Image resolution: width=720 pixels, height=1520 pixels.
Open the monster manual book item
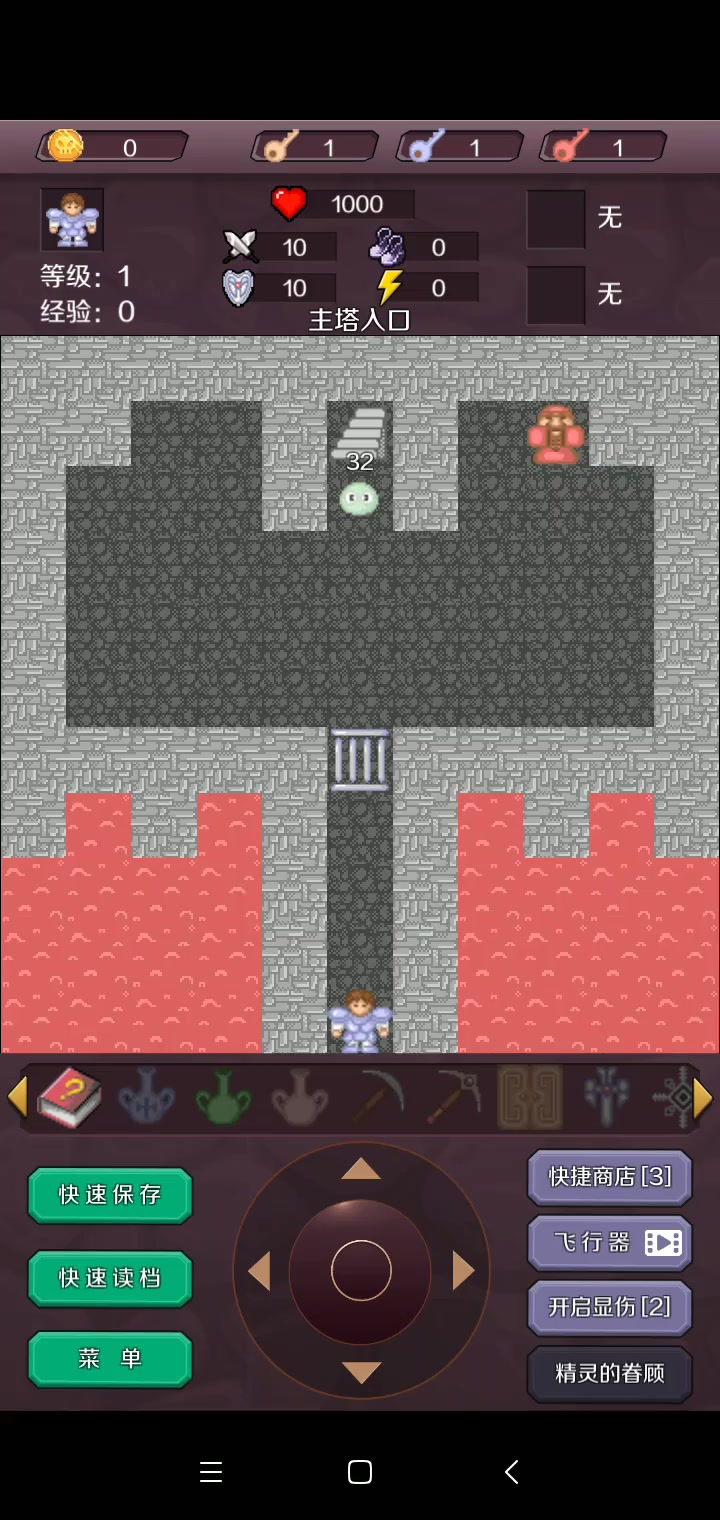tap(70, 1098)
